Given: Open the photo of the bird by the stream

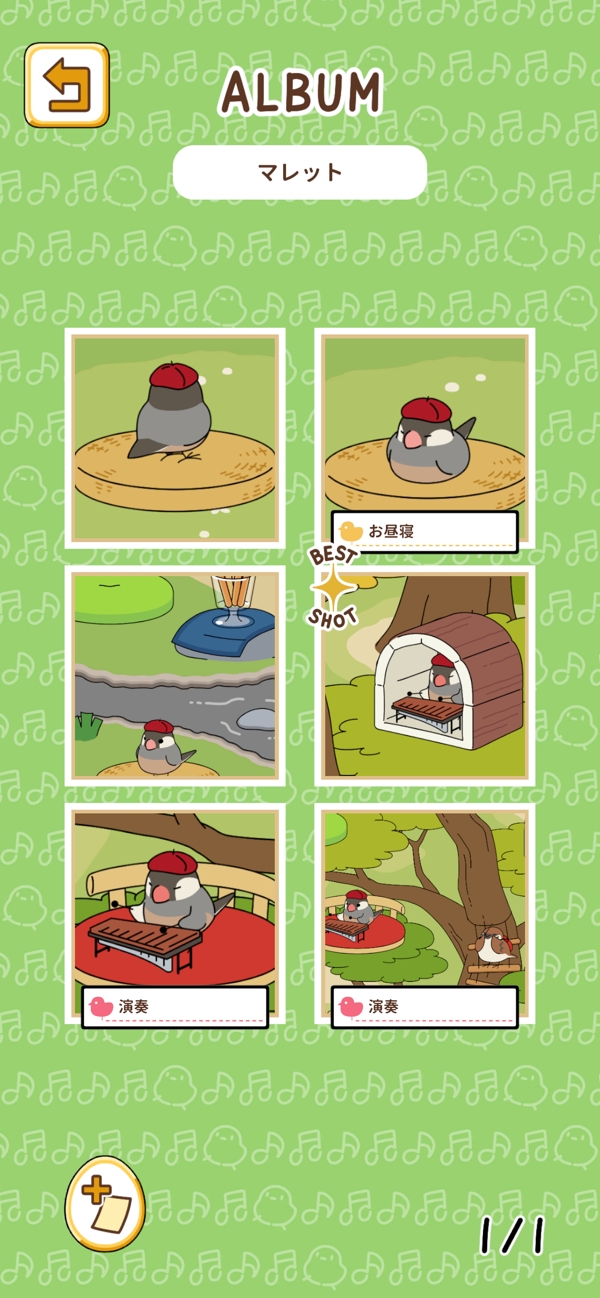Looking at the screenshot, I should point(175,676).
